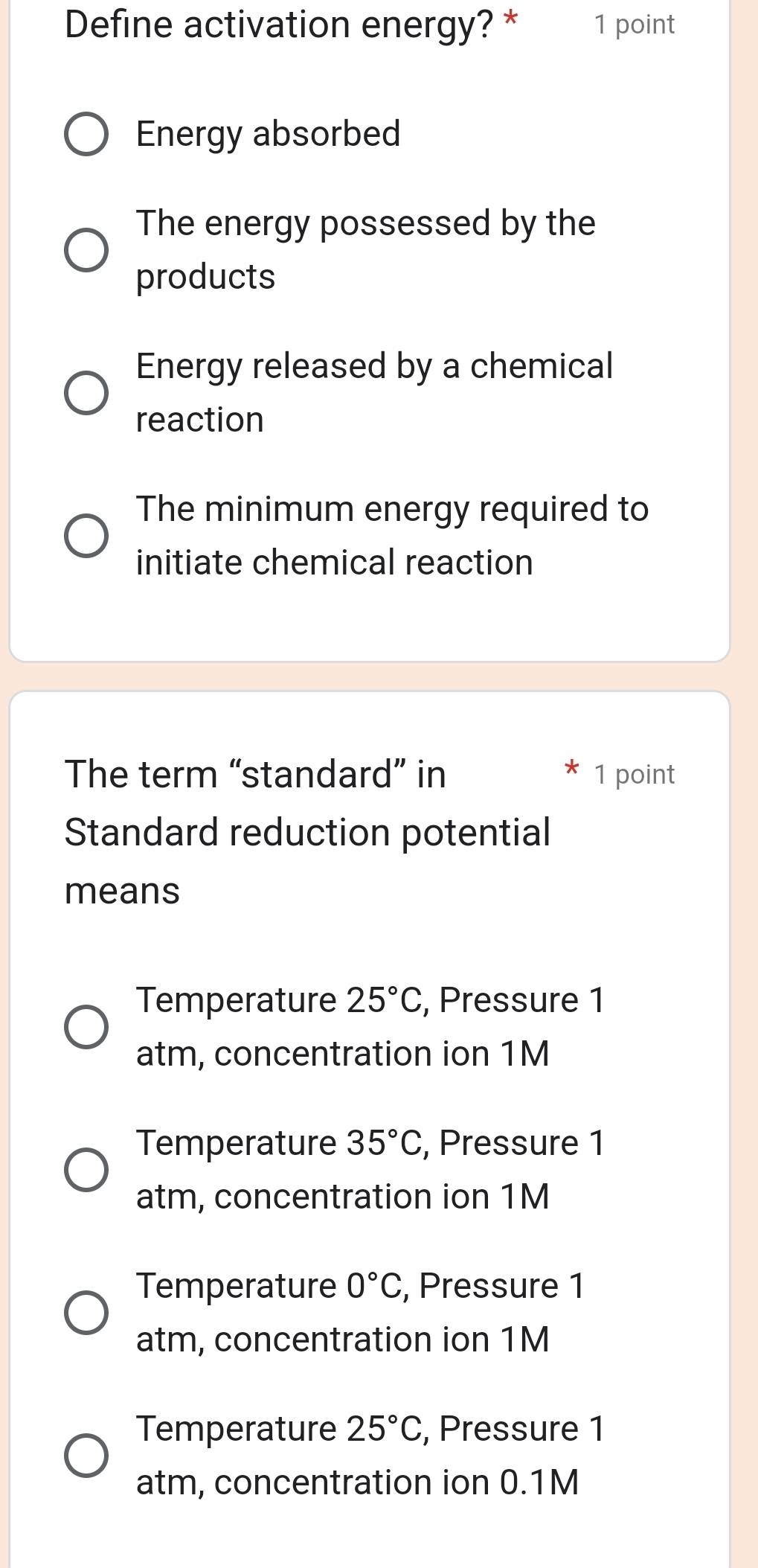Viewport: 758px width, 1568px height.
Task: Click the "initiate chemical reaction" option text
Action: click(x=333, y=561)
